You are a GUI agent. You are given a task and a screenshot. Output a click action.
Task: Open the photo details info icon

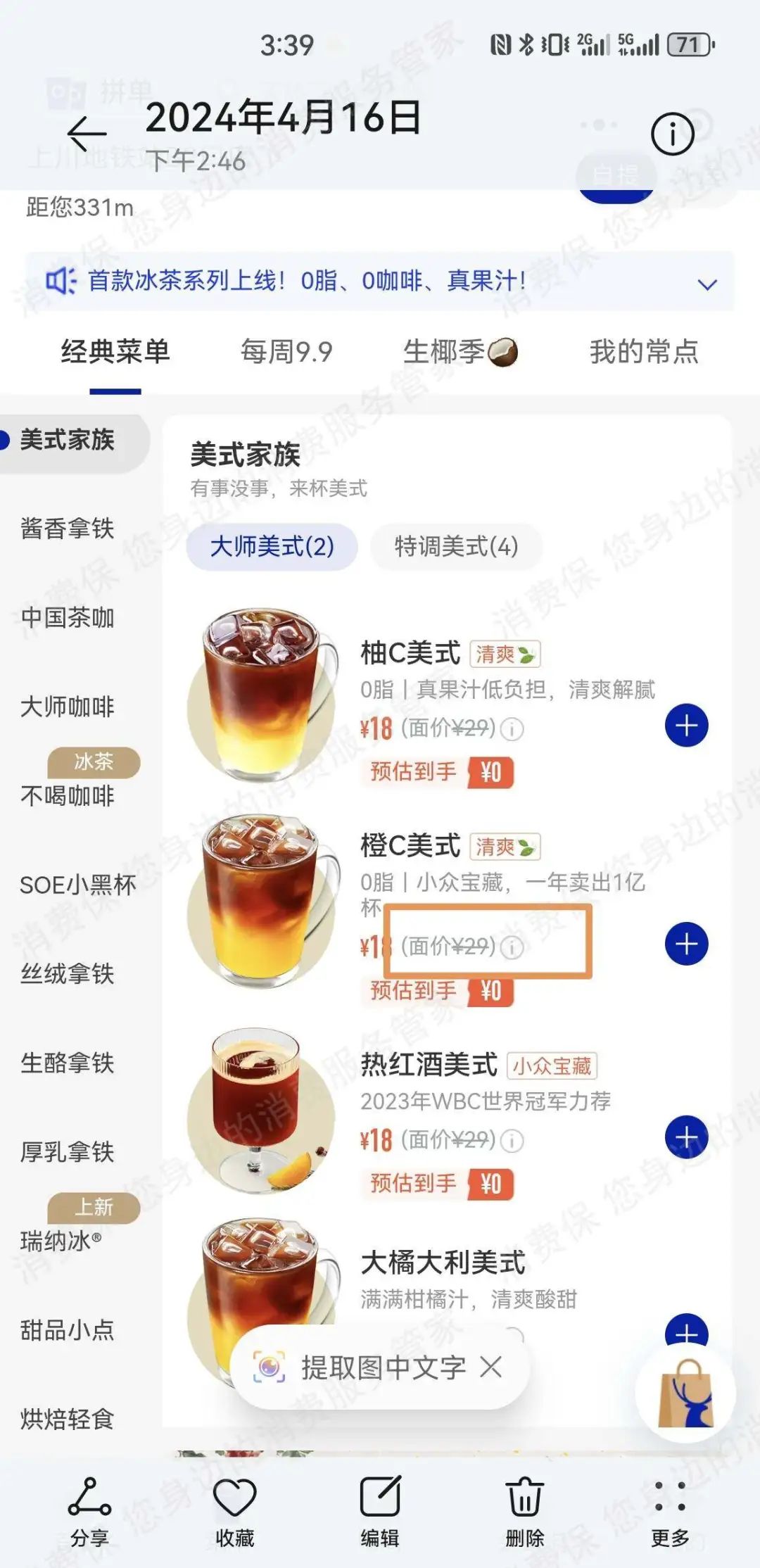click(672, 134)
